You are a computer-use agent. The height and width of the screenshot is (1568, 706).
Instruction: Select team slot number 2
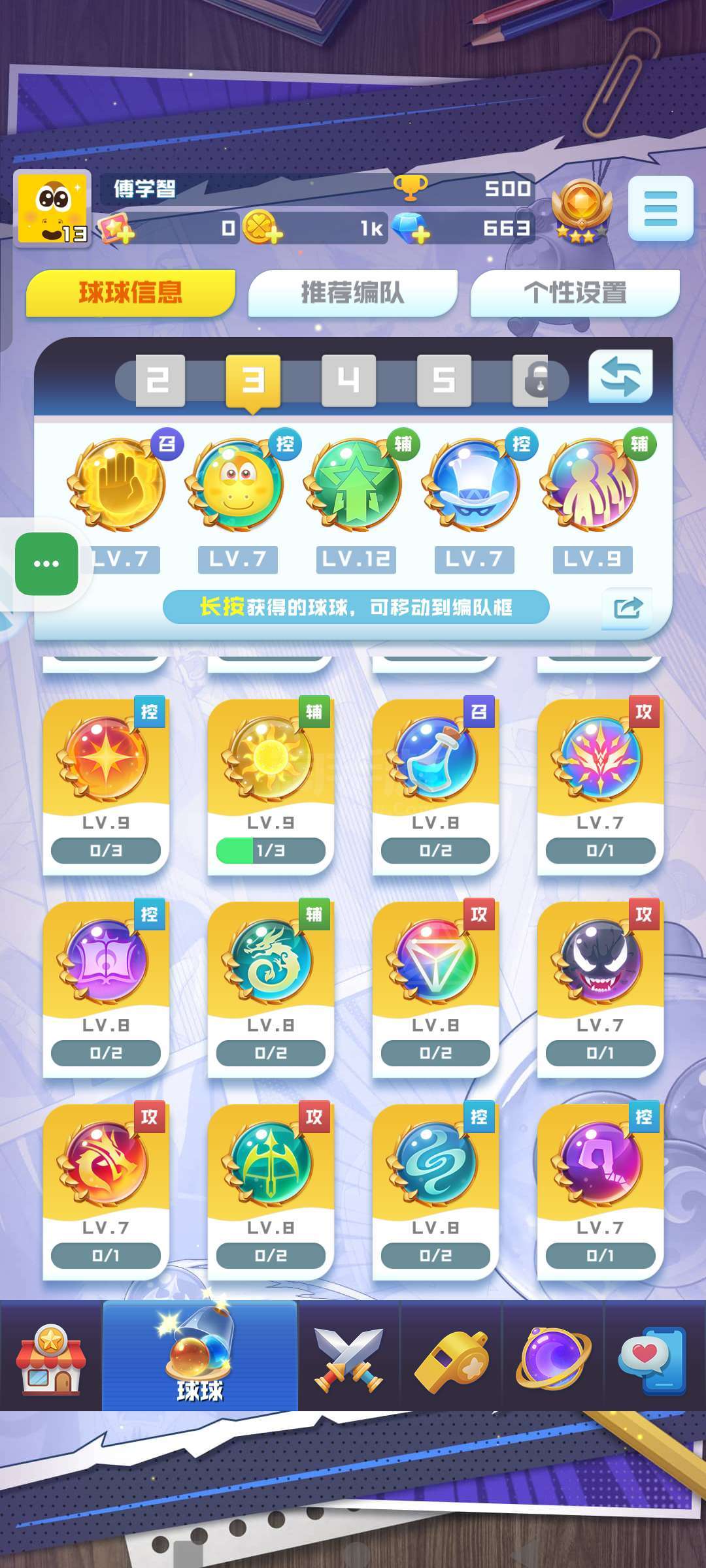tap(160, 380)
